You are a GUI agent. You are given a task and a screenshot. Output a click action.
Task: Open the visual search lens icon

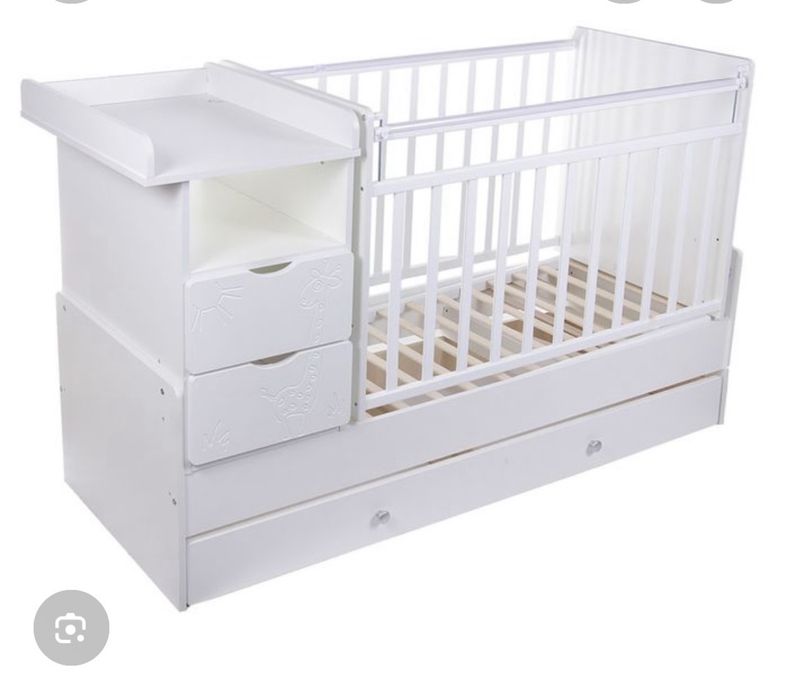(71, 629)
